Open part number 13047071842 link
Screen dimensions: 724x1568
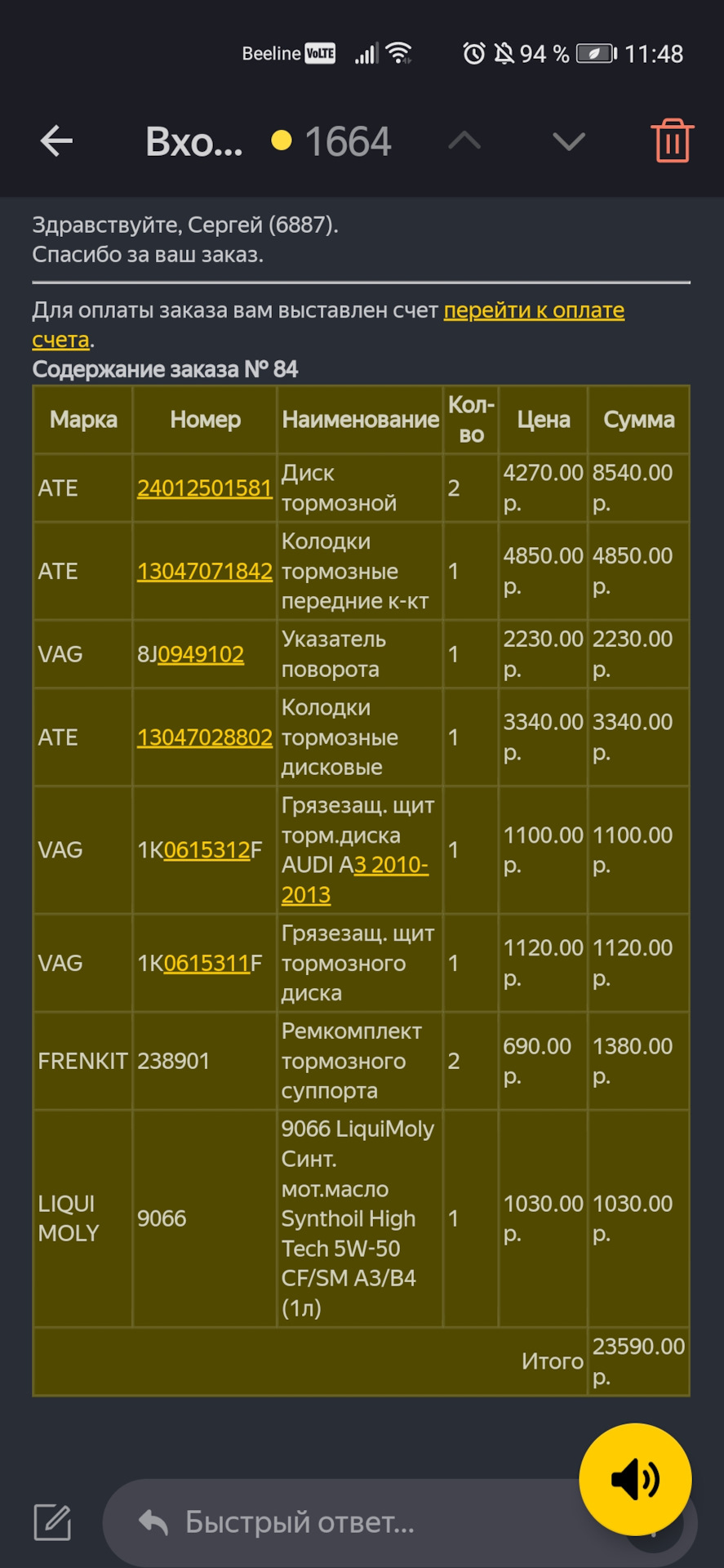[204, 572]
